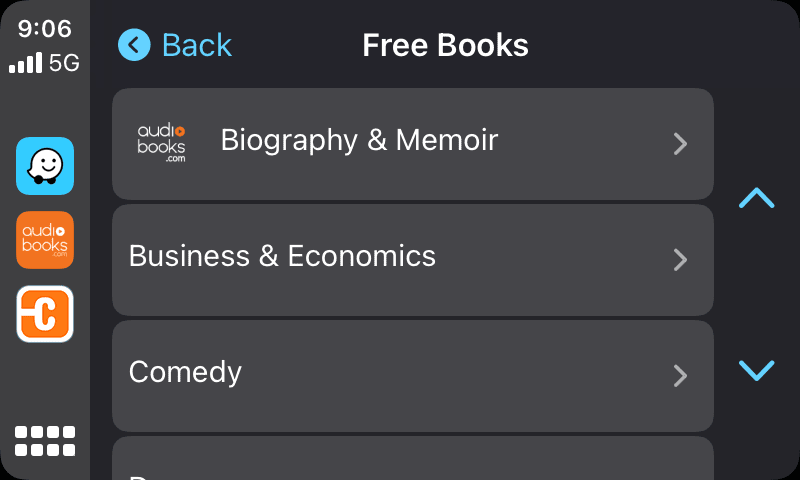Go back to the previous screen
Image resolution: width=800 pixels, height=480 pixels.
click(175, 45)
